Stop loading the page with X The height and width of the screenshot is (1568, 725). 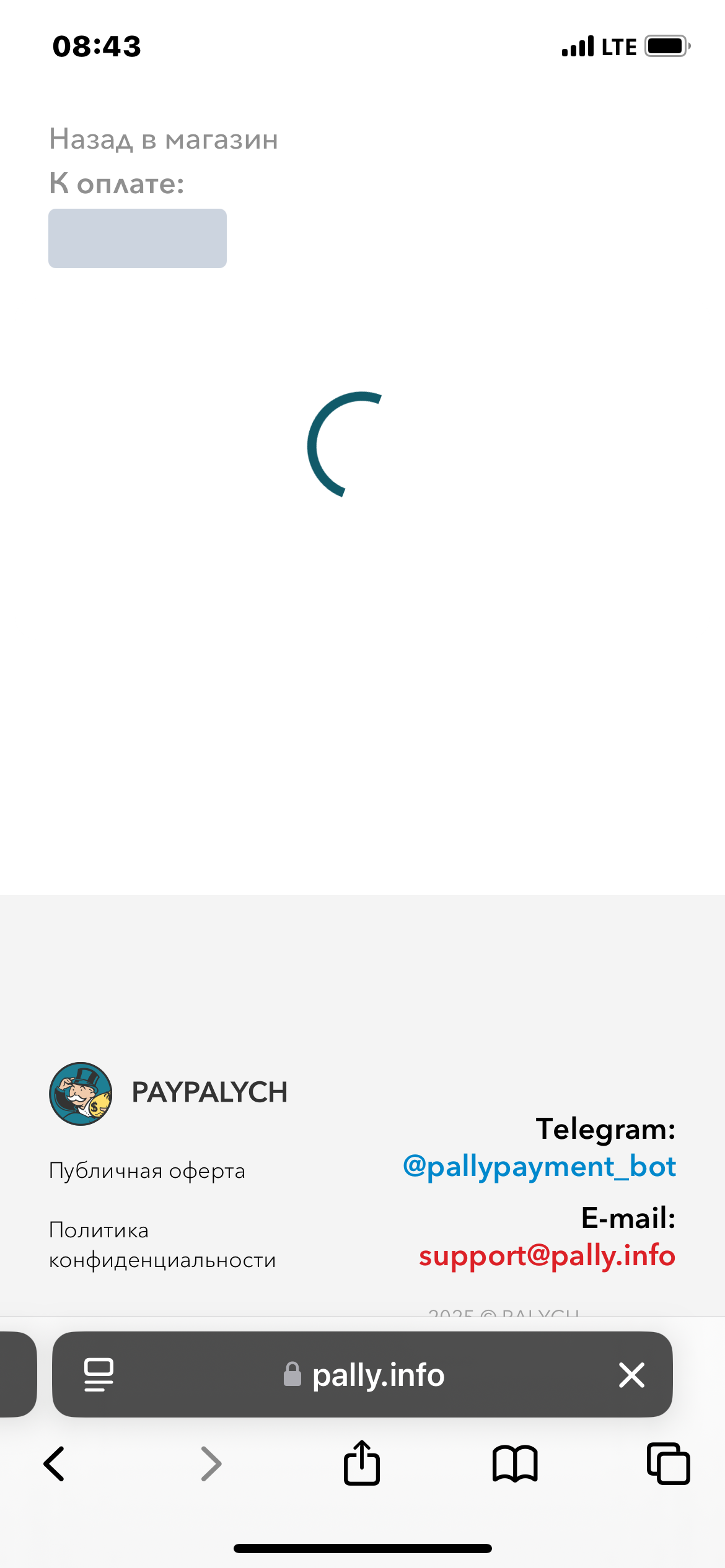631,1375
